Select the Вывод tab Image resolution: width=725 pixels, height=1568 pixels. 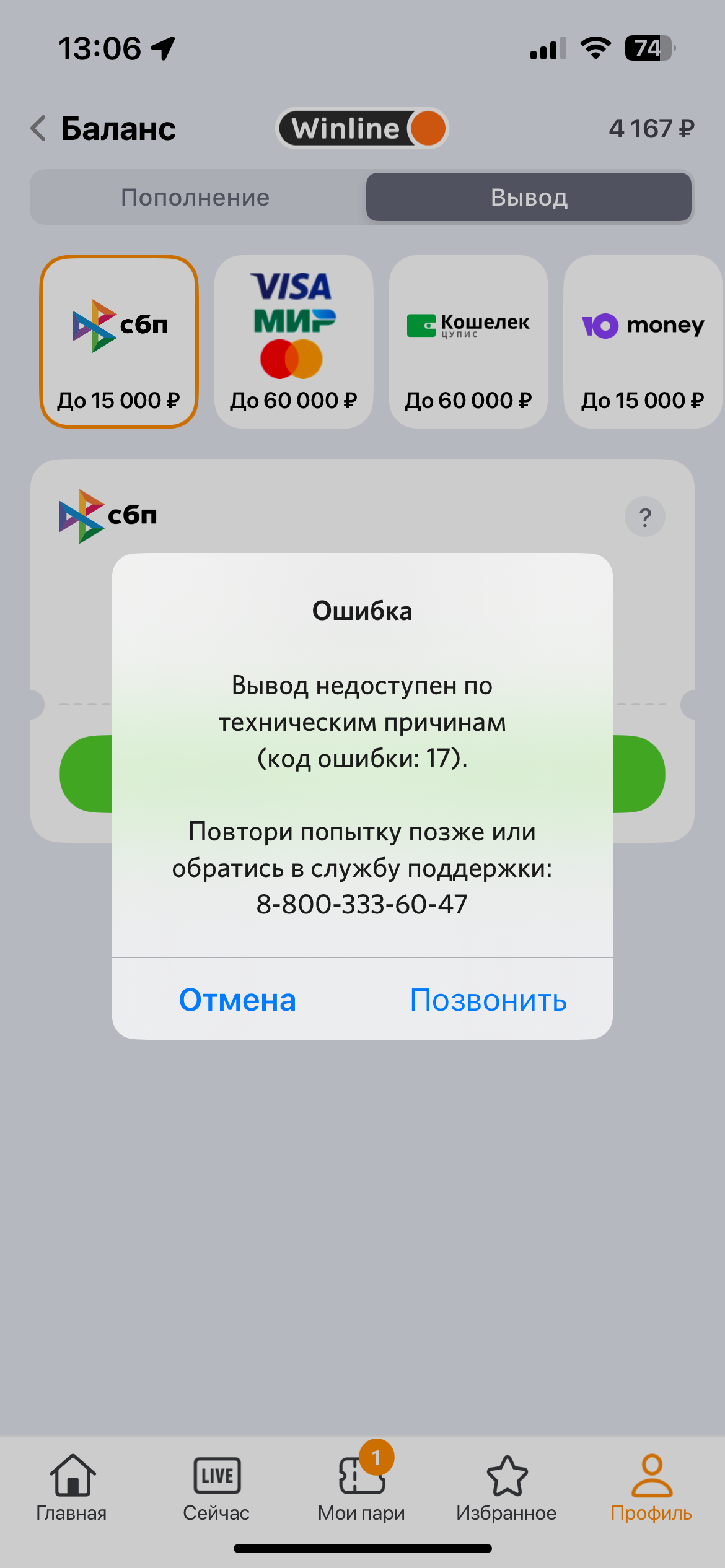pos(529,198)
